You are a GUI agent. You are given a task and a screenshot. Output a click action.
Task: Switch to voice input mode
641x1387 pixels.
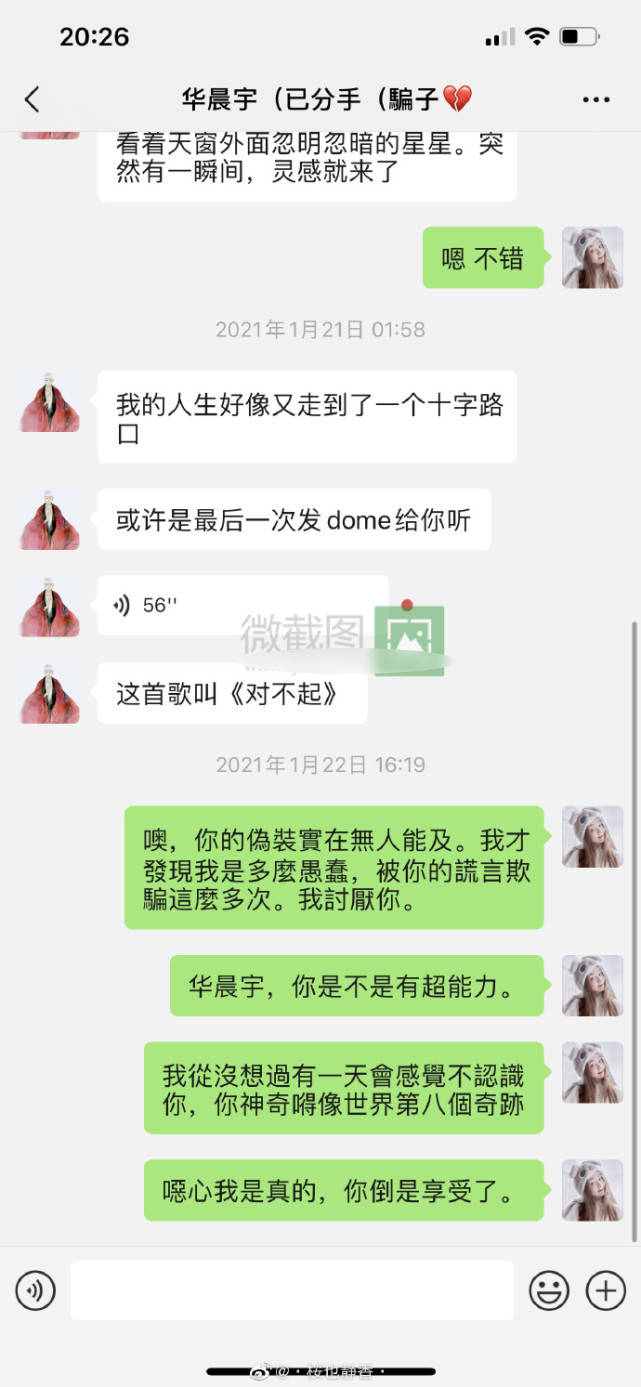[x=36, y=1290]
